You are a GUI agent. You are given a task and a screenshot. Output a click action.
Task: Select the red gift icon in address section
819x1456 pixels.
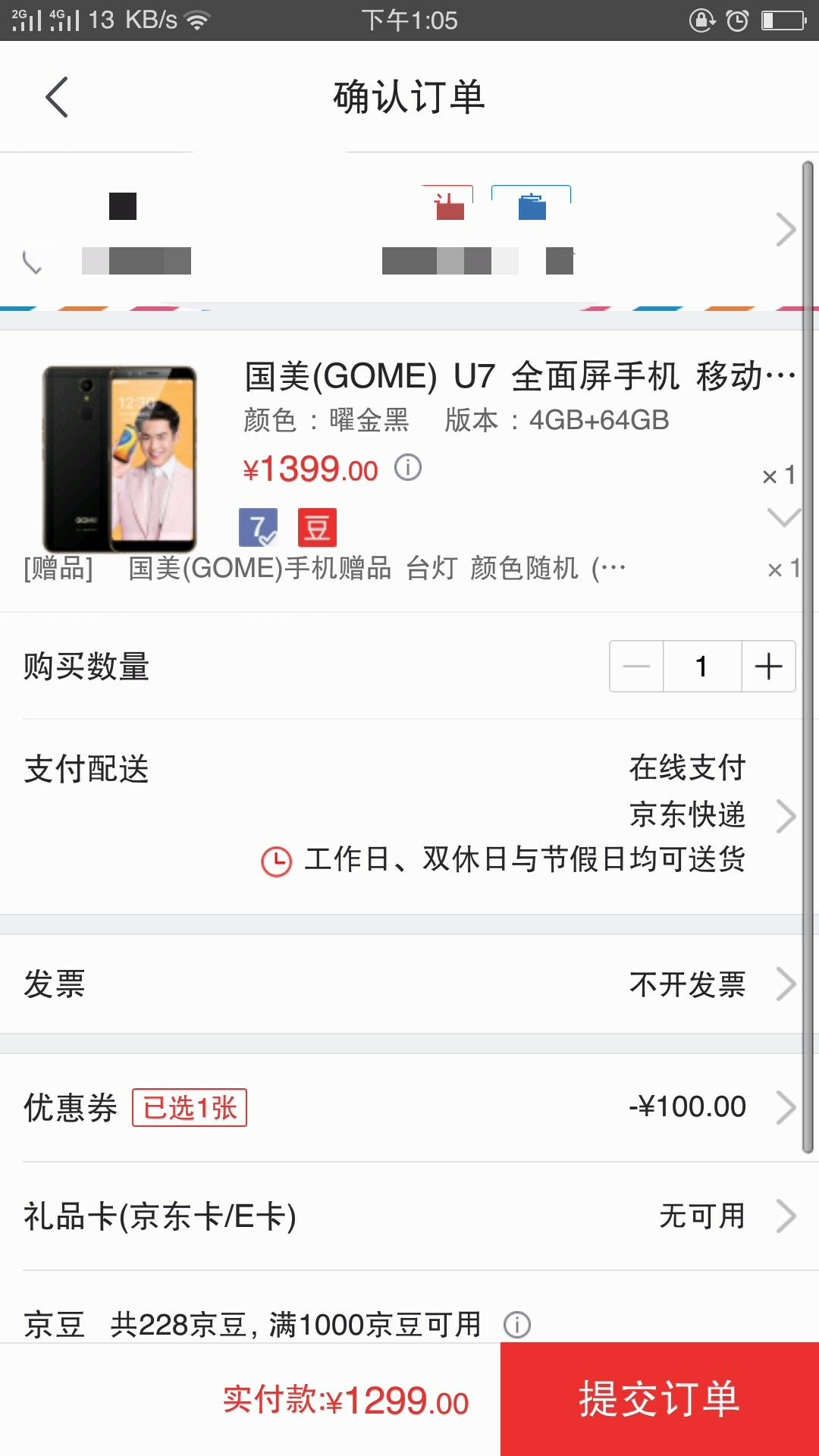click(x=450, y=206)
